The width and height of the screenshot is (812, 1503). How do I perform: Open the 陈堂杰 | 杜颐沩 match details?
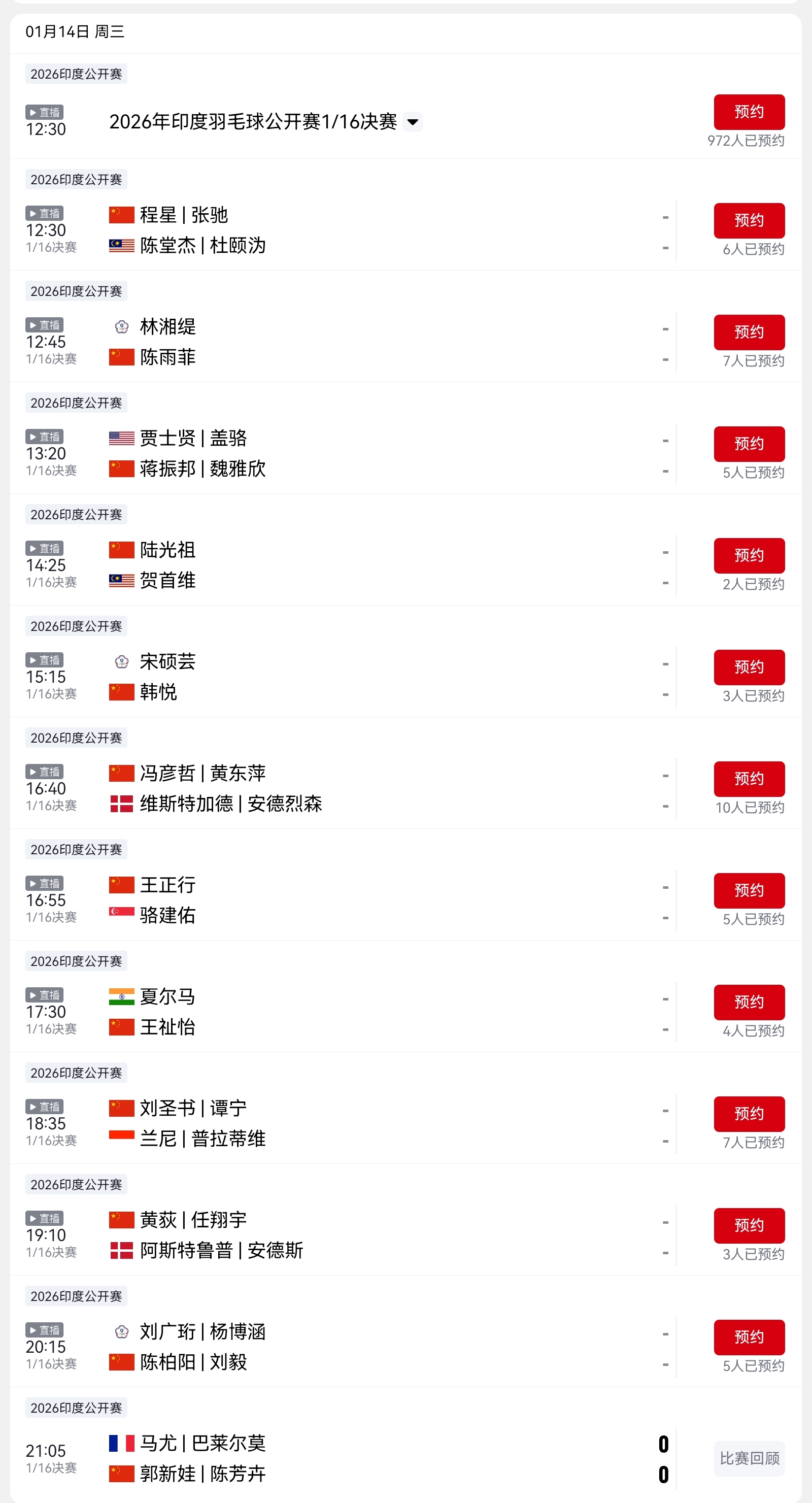point(202,246)
